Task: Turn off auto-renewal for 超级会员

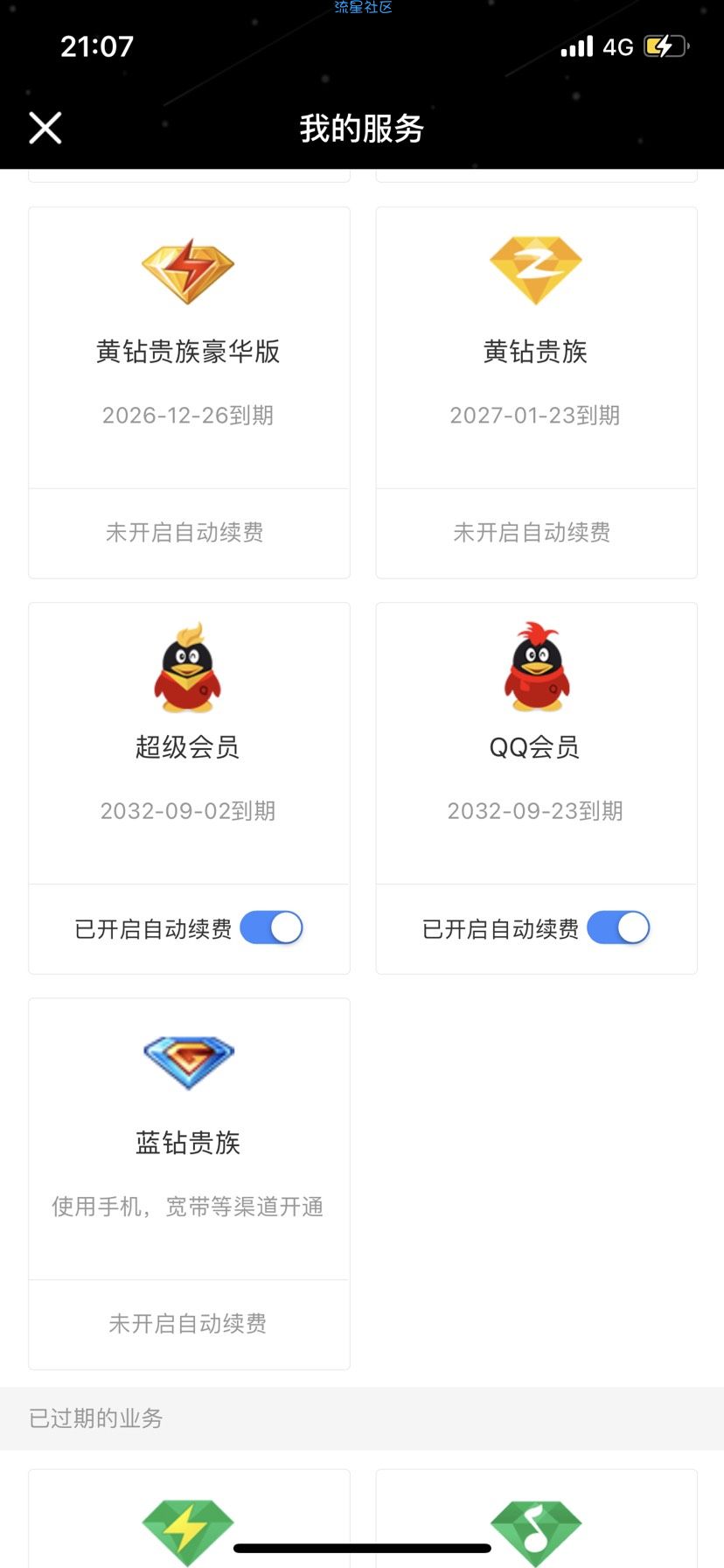Action: coord(271,927)
